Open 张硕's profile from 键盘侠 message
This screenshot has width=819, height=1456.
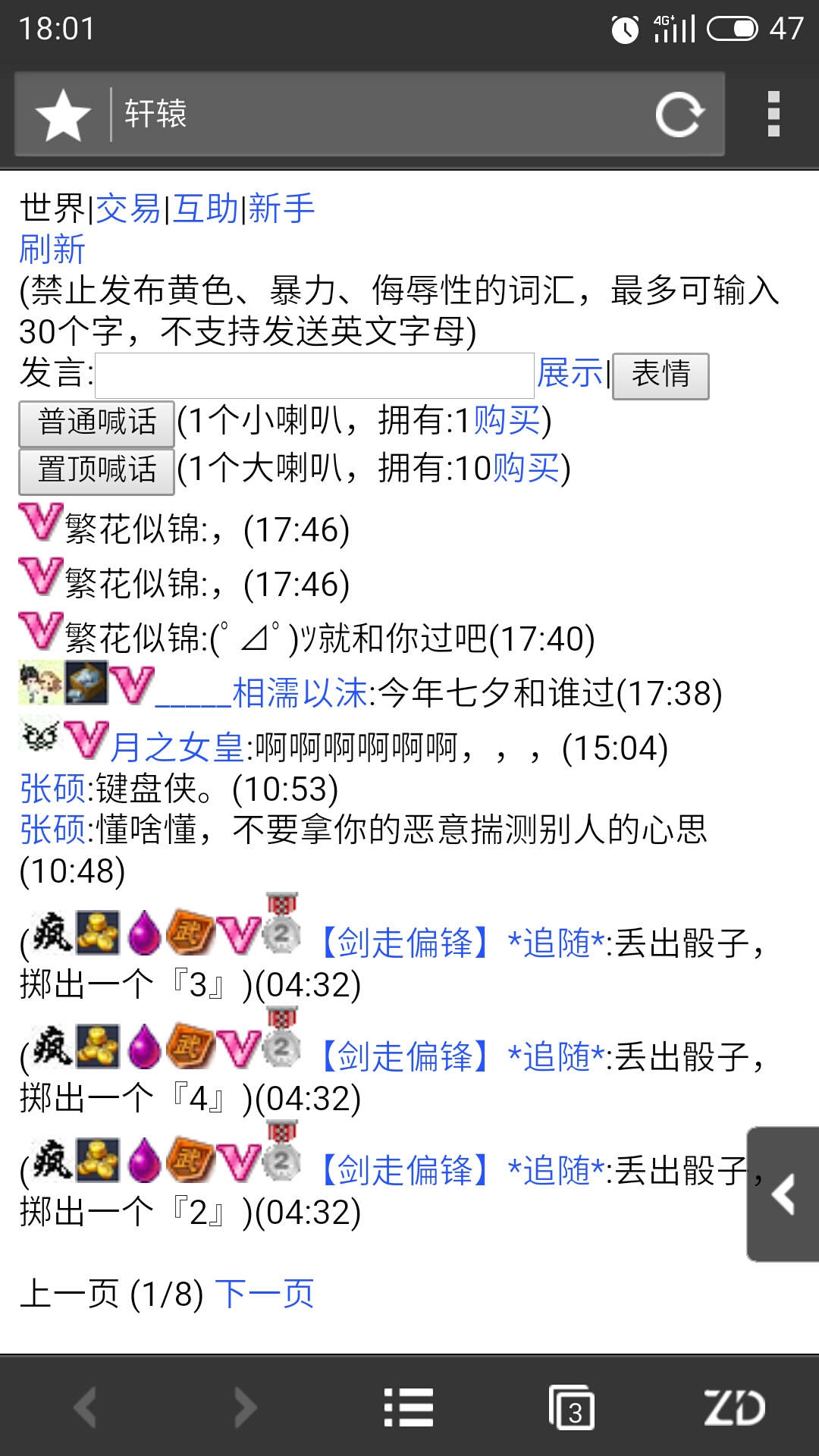coord(52,789)
